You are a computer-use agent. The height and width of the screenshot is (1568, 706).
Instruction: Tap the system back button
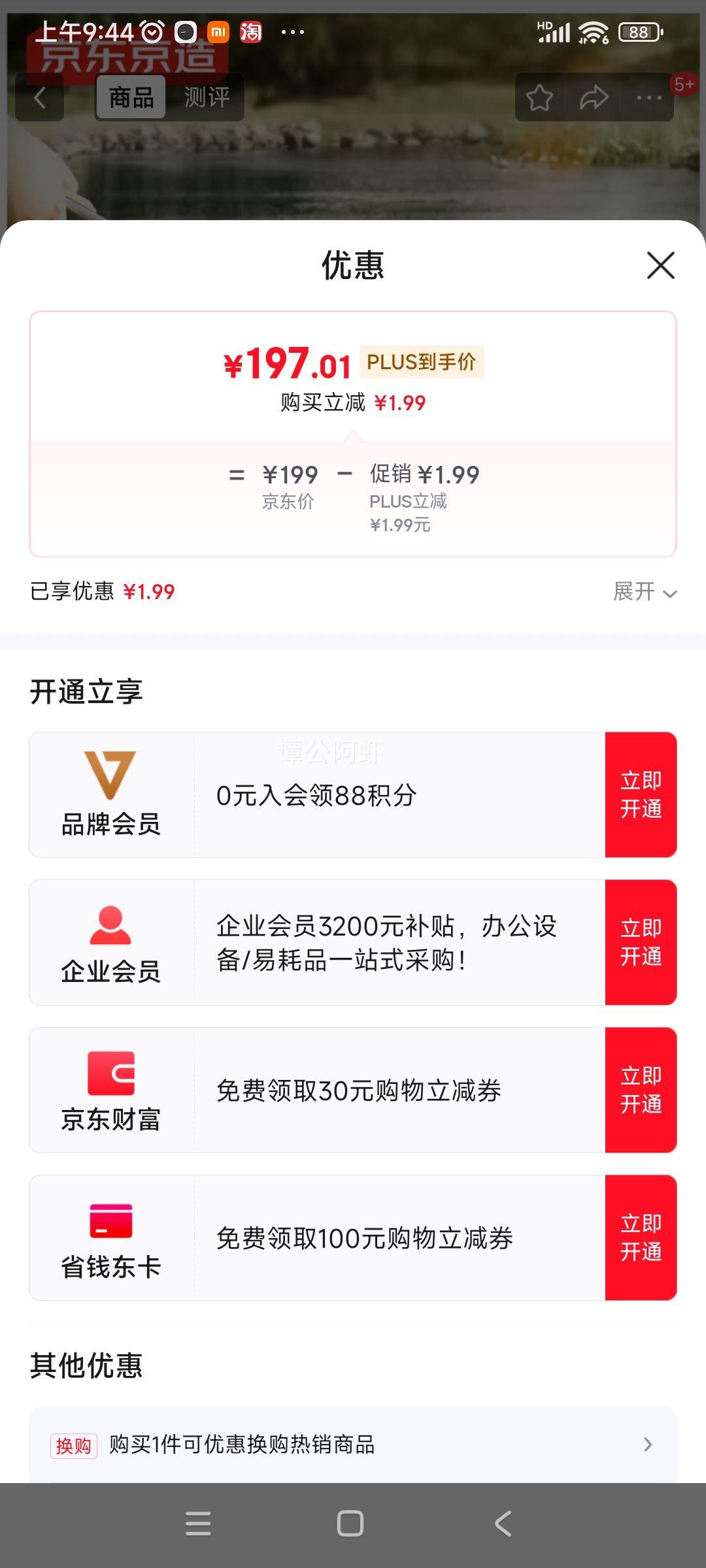pos(503,1524)
